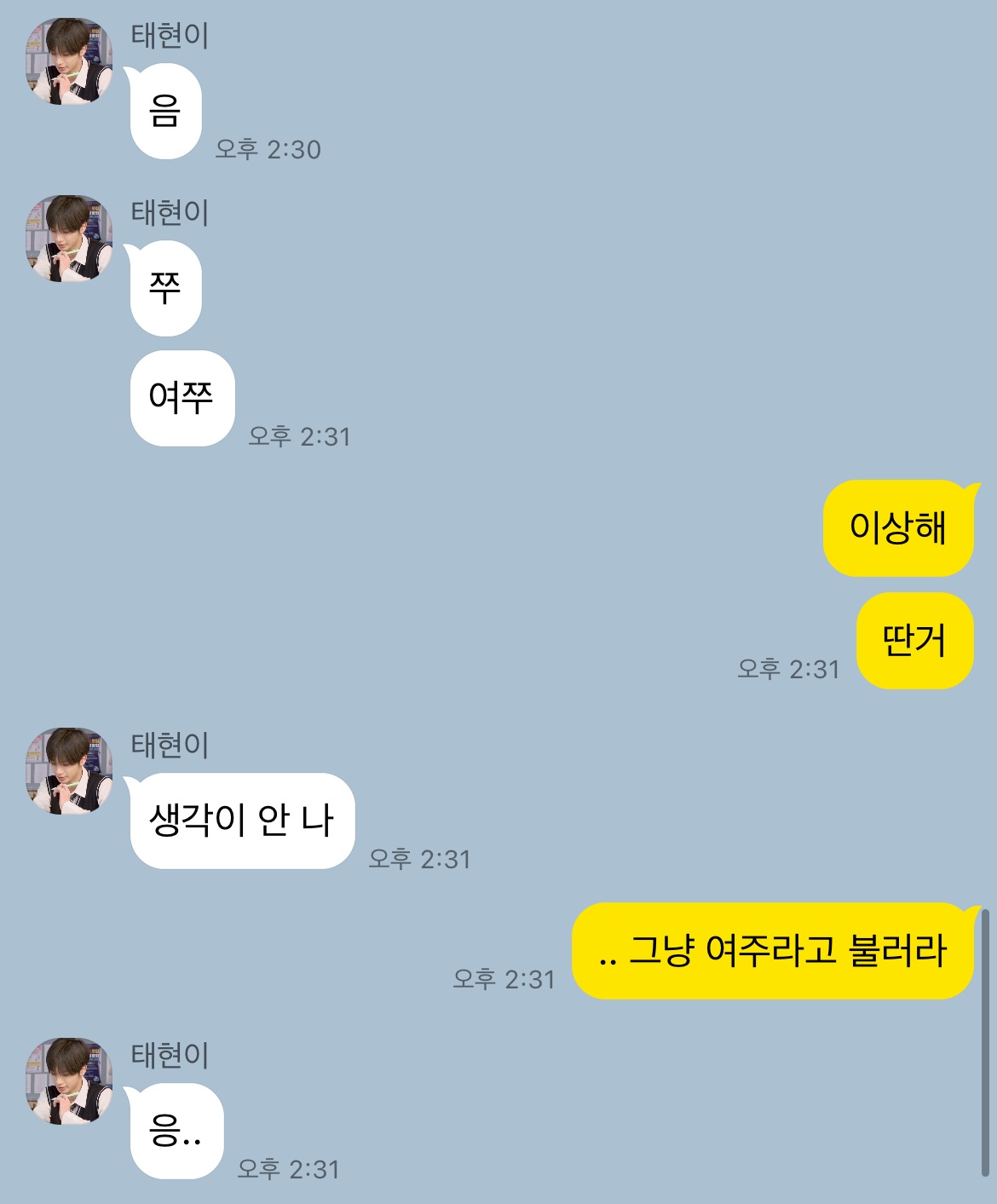The image size is (997, 1204).
Task: Open 태현이's profile photo beside the 음 message
Action: click(69, 61)
